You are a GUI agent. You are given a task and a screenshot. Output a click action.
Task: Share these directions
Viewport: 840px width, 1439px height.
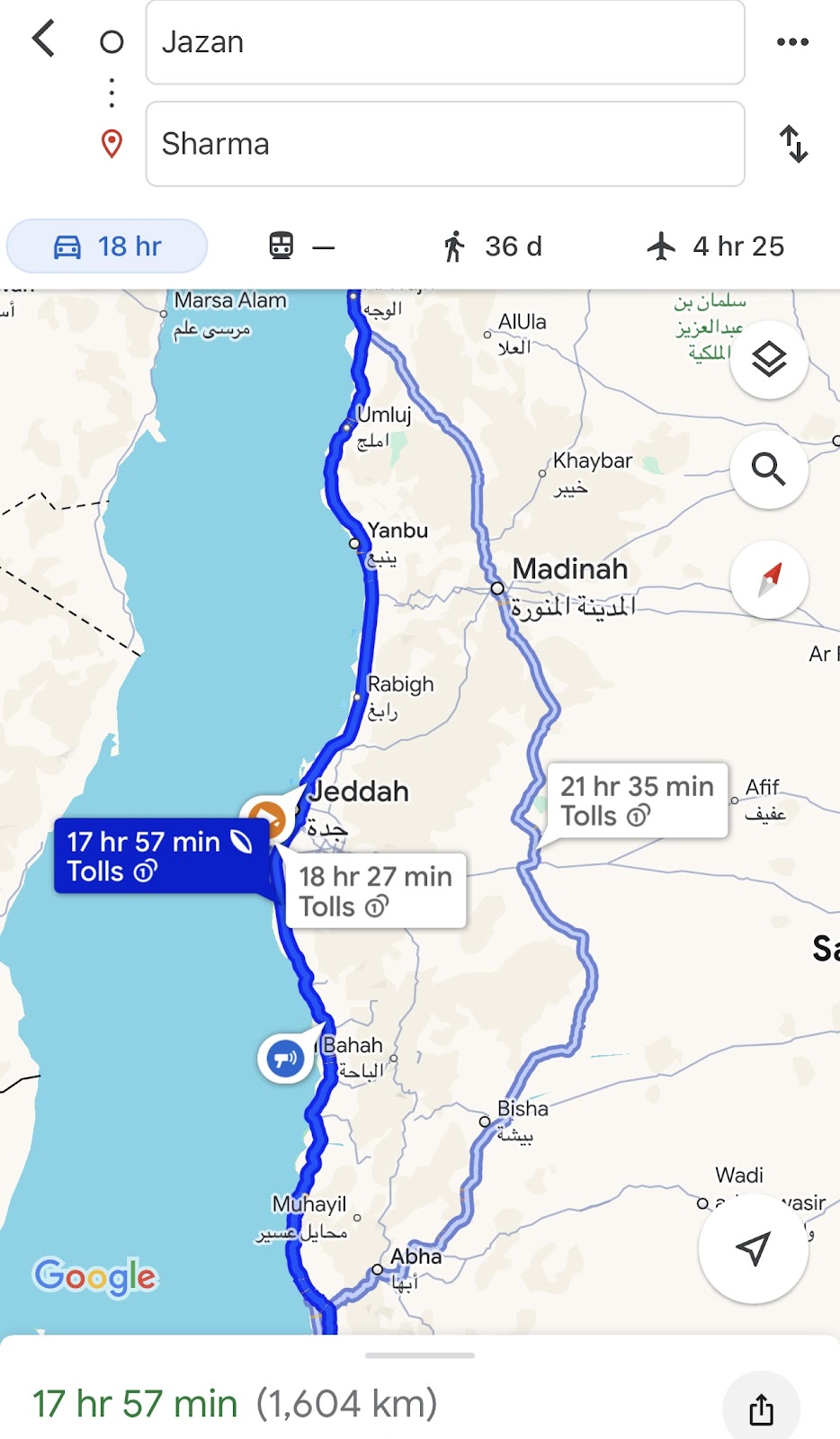[x=761, y=1408]
